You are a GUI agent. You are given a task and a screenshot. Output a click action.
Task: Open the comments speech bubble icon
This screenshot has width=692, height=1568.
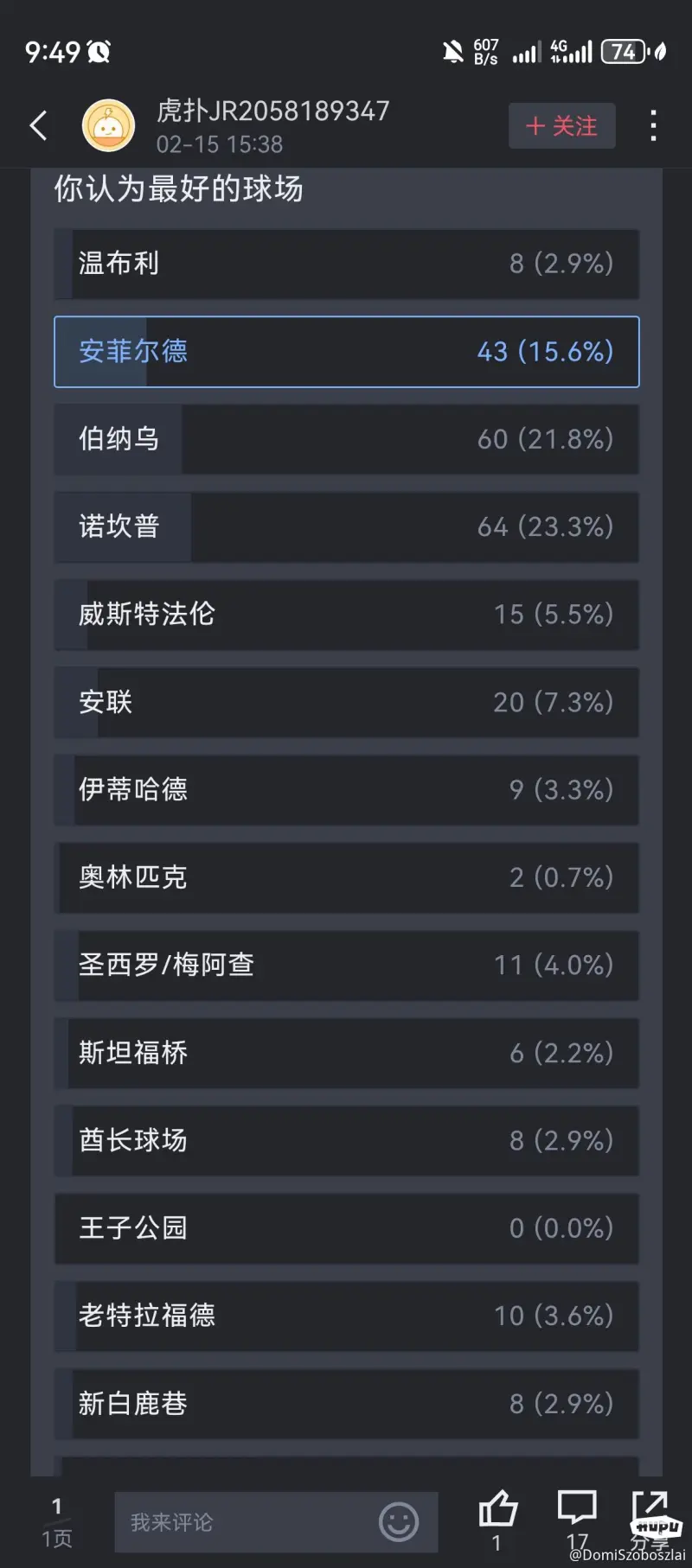[577, 1508]
